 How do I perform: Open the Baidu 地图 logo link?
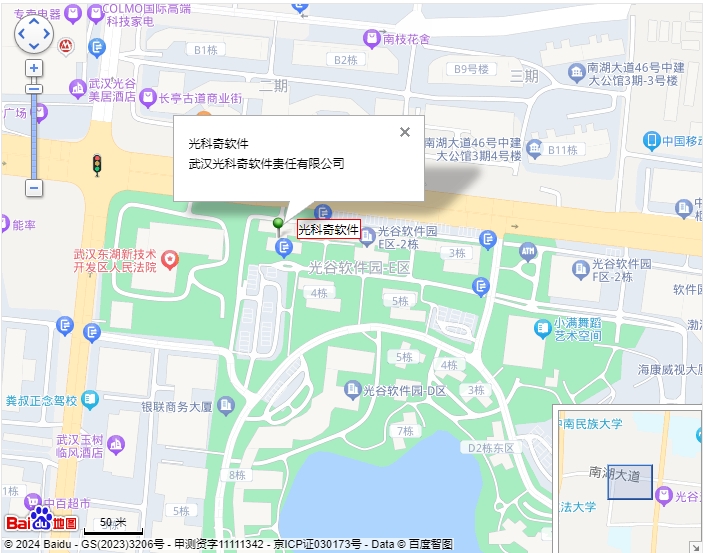click(x=42, y=523)
